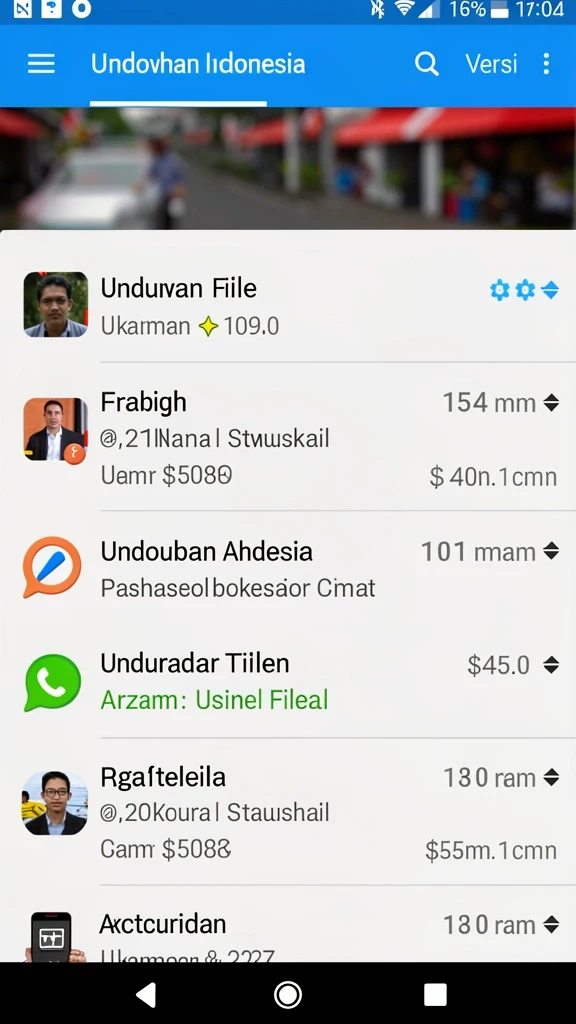
Task: Go to the home screen via navigation bar
Action: click(288, 995)
